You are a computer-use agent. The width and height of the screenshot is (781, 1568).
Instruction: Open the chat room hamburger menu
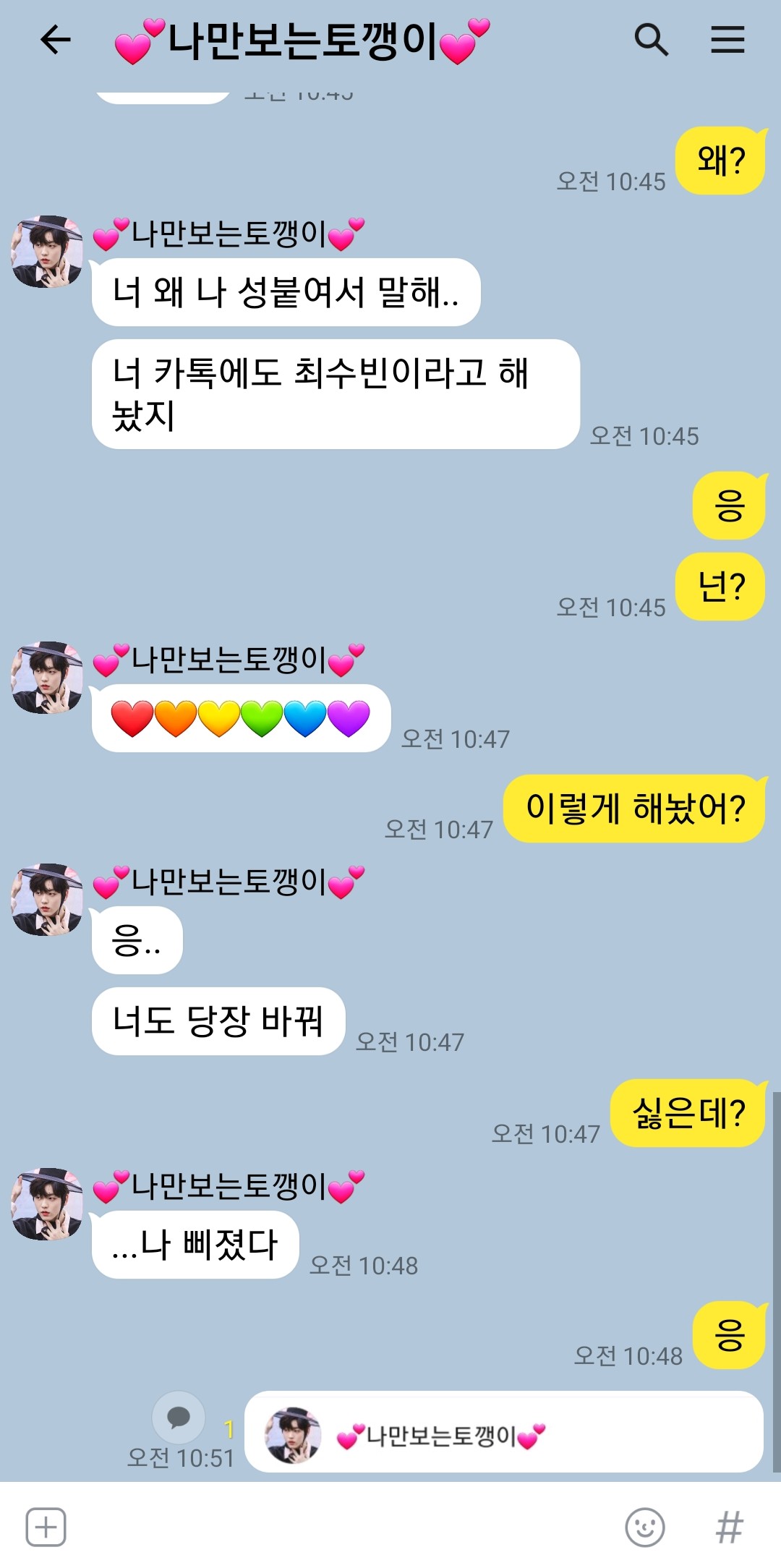click(x=727, y=40)
